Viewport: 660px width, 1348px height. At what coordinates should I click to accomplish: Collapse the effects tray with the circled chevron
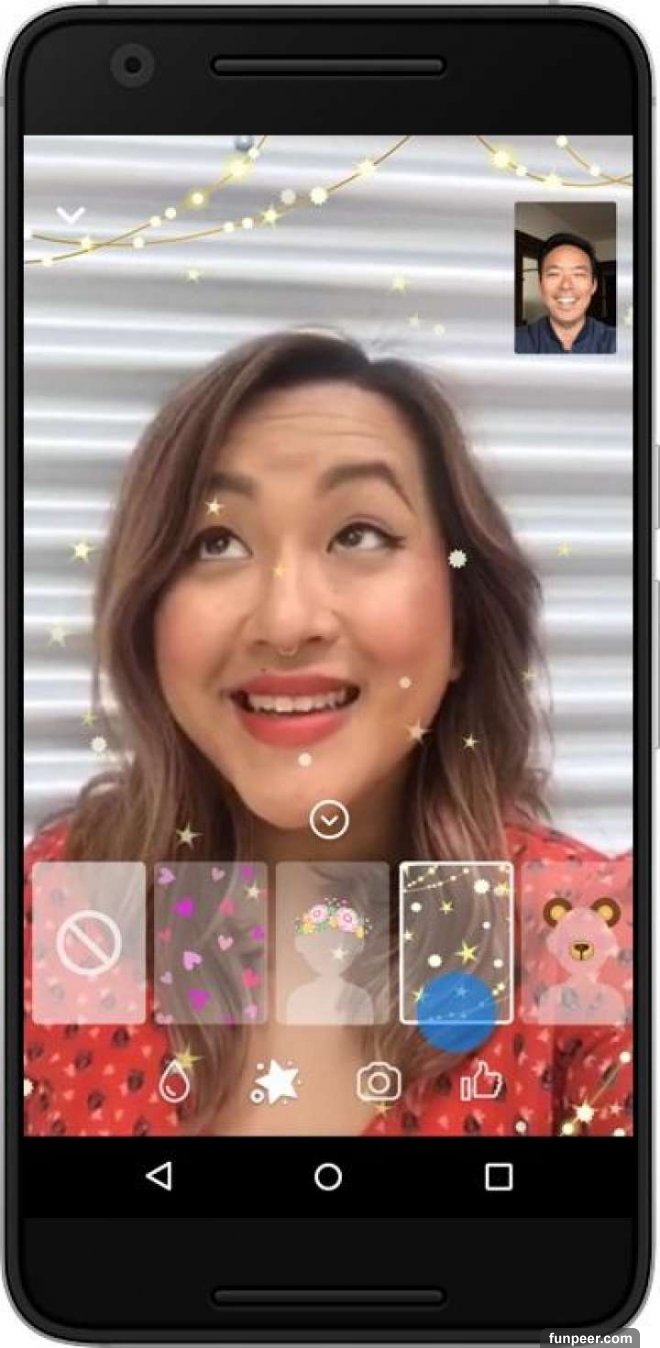point(329,821)
